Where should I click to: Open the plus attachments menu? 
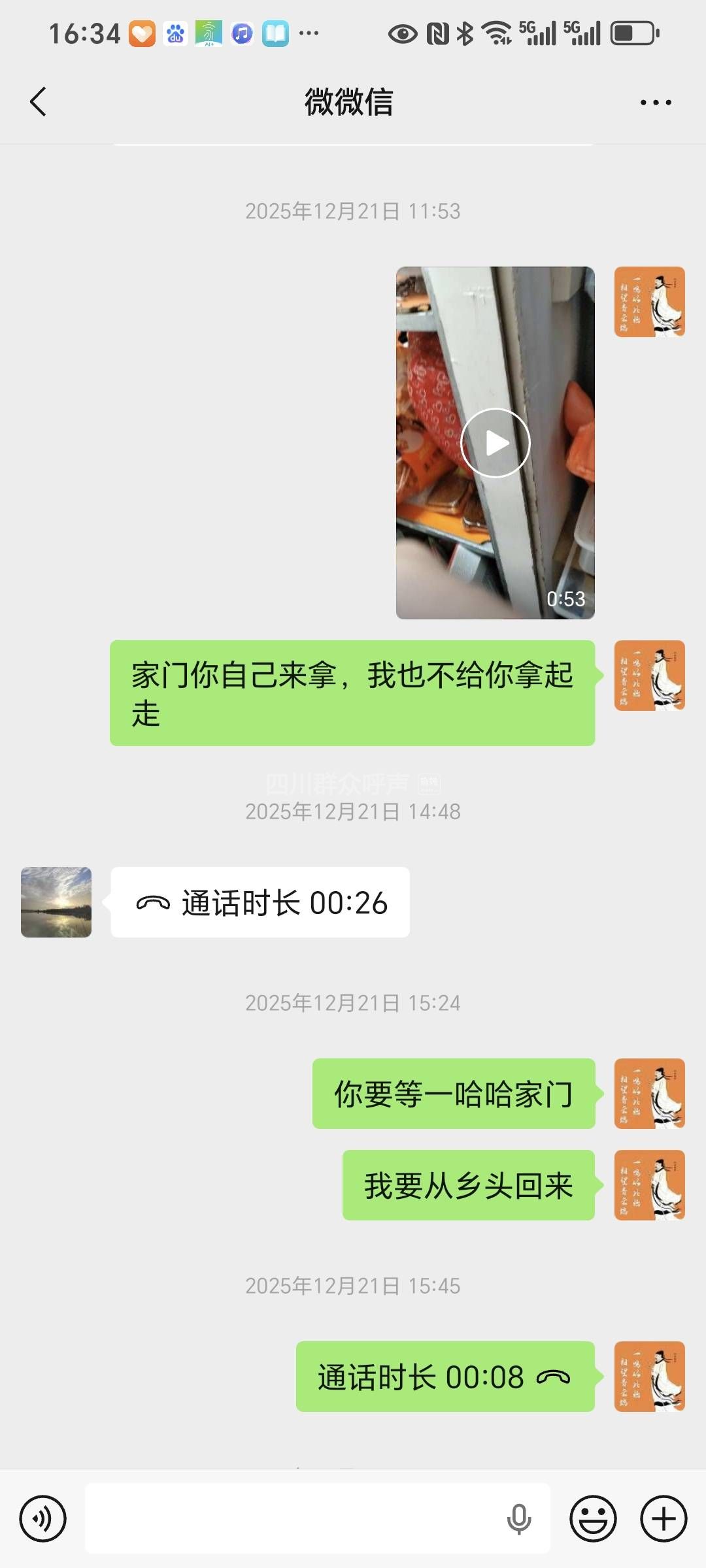(x=664, y=1519)
